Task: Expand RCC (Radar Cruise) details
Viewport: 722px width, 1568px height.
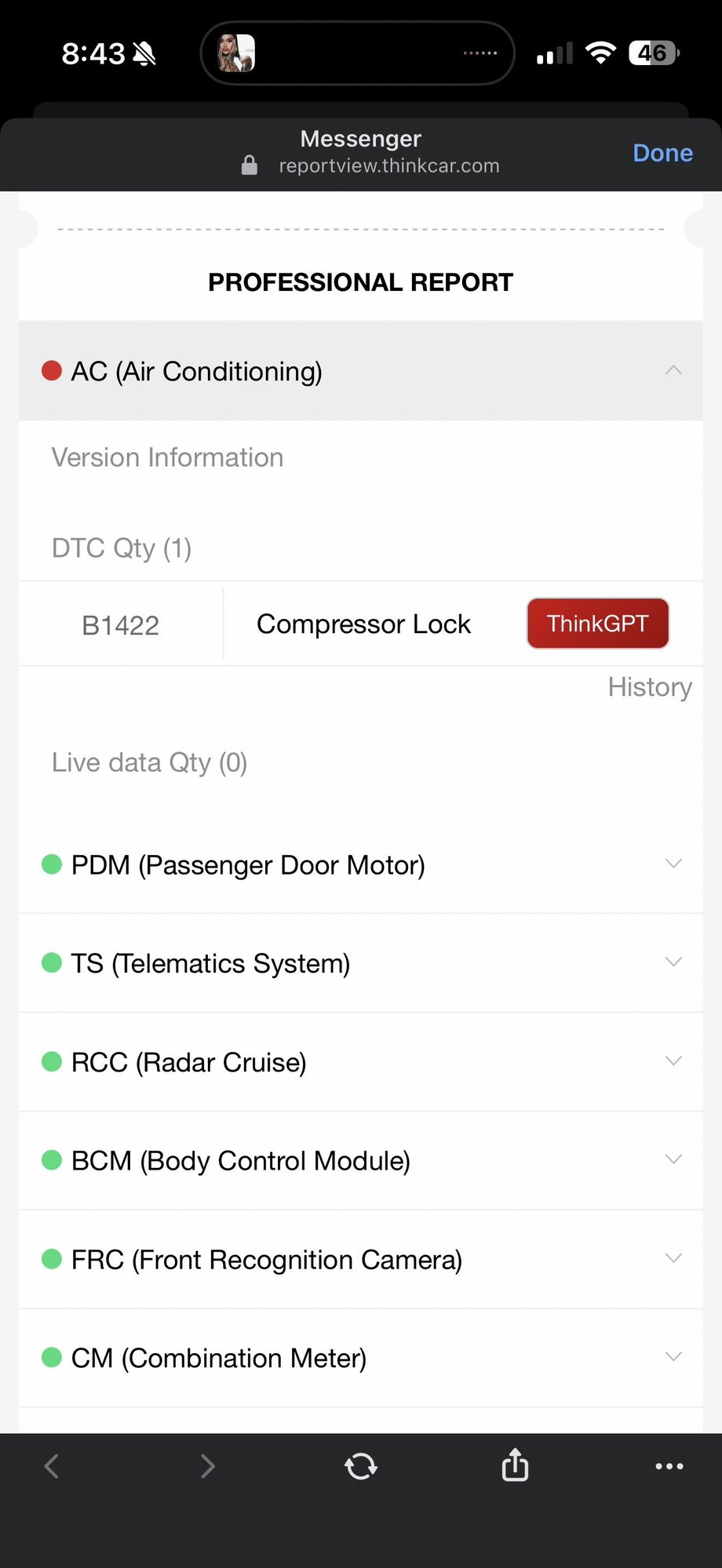Action: coord(673,1061)
